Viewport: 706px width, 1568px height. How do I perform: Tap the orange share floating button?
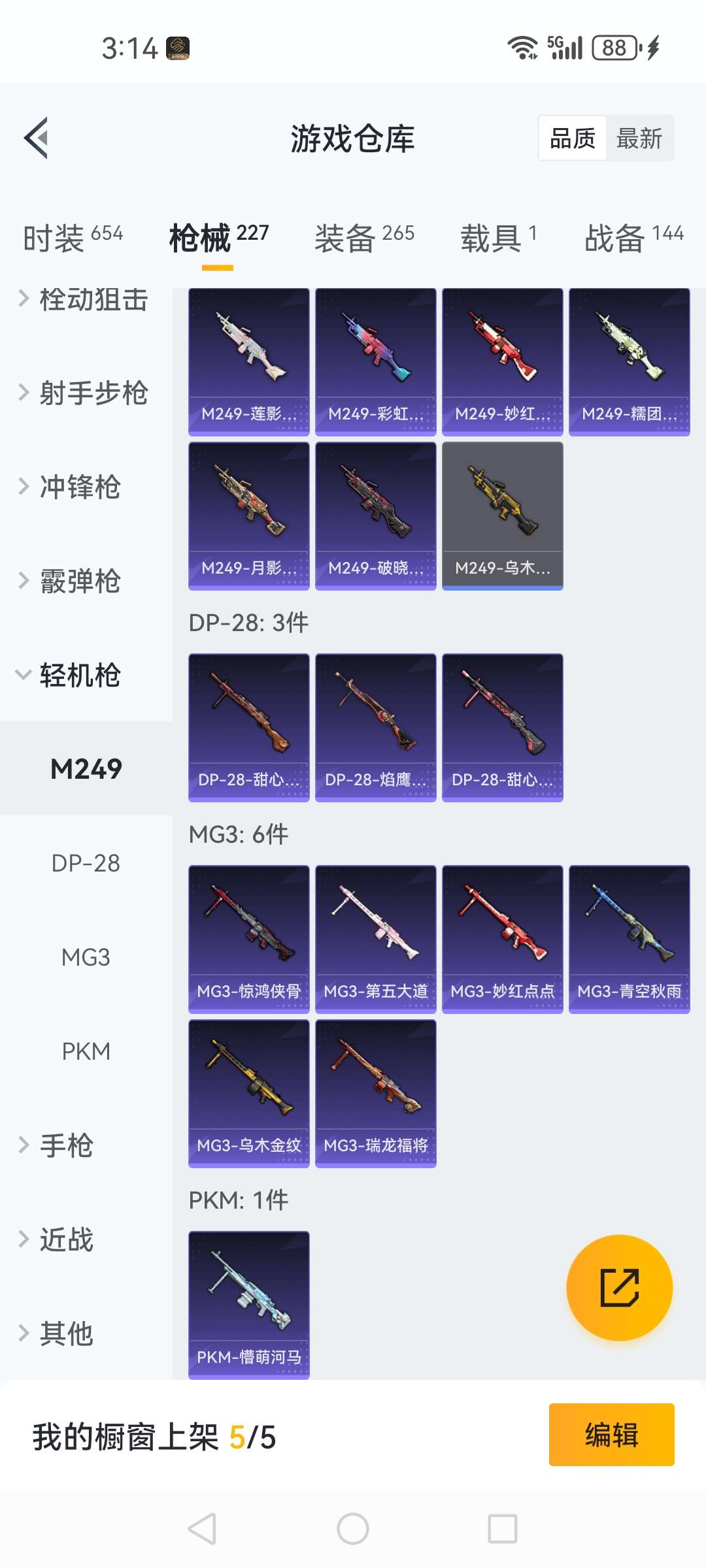point(619,1288)
